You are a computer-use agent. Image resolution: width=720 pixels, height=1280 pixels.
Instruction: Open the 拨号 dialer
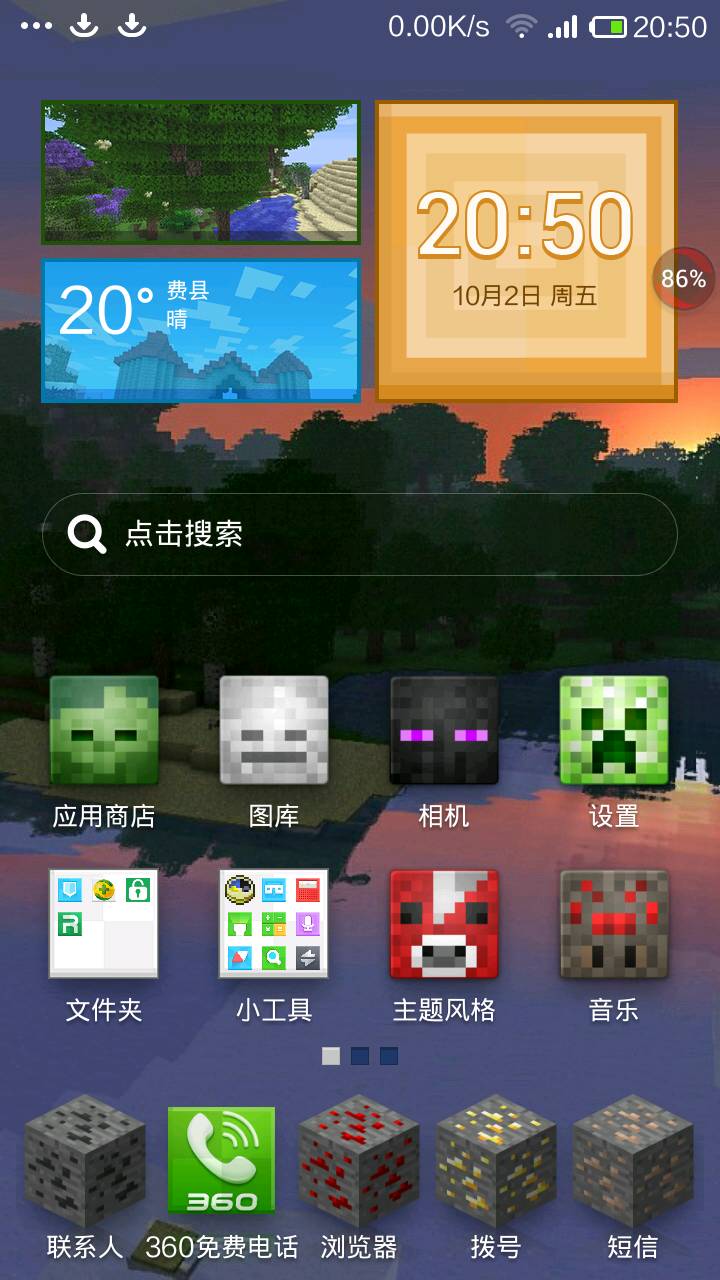click(x=496, y=1161)
